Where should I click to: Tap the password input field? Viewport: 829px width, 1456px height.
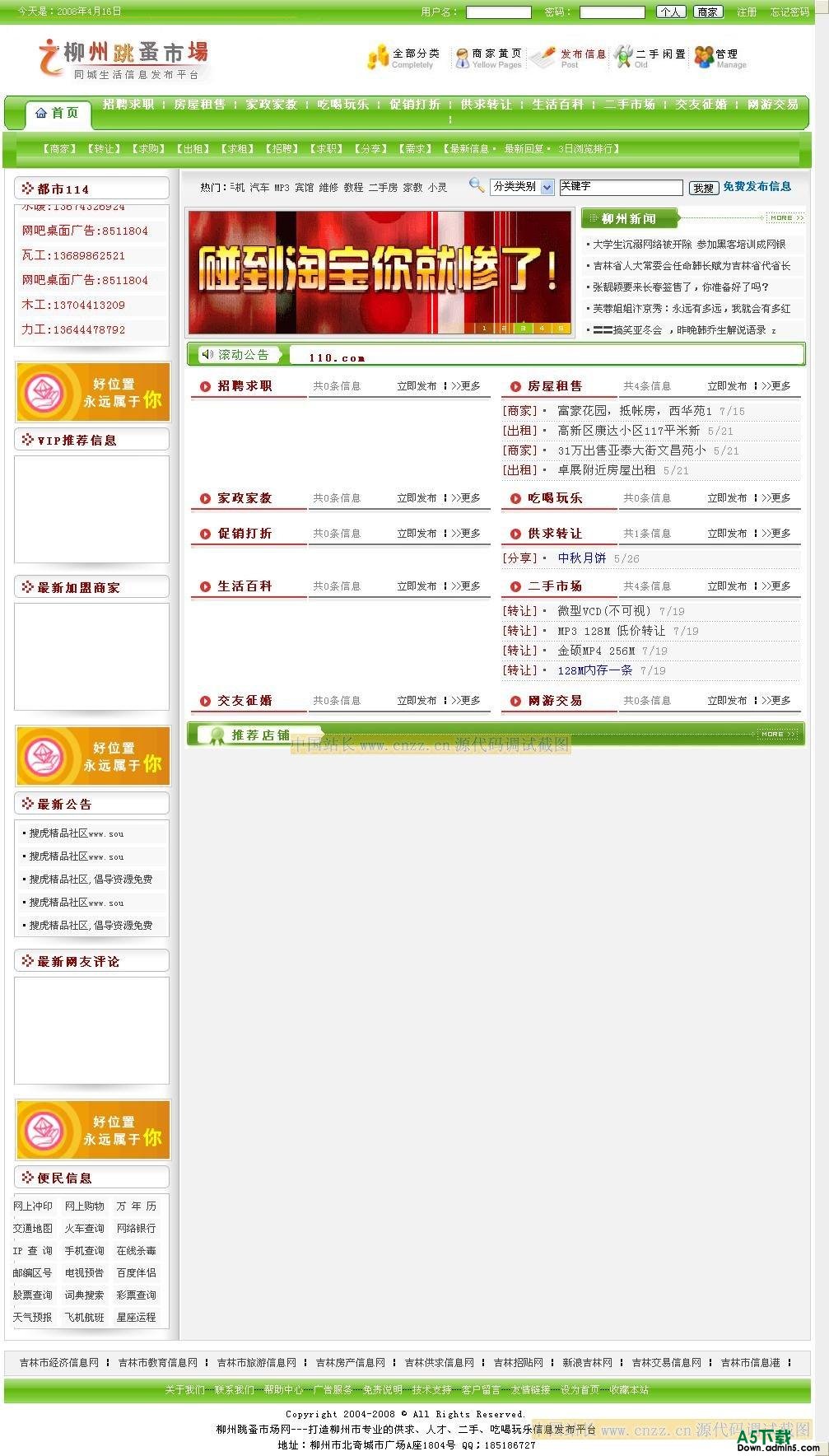[612, 12]
